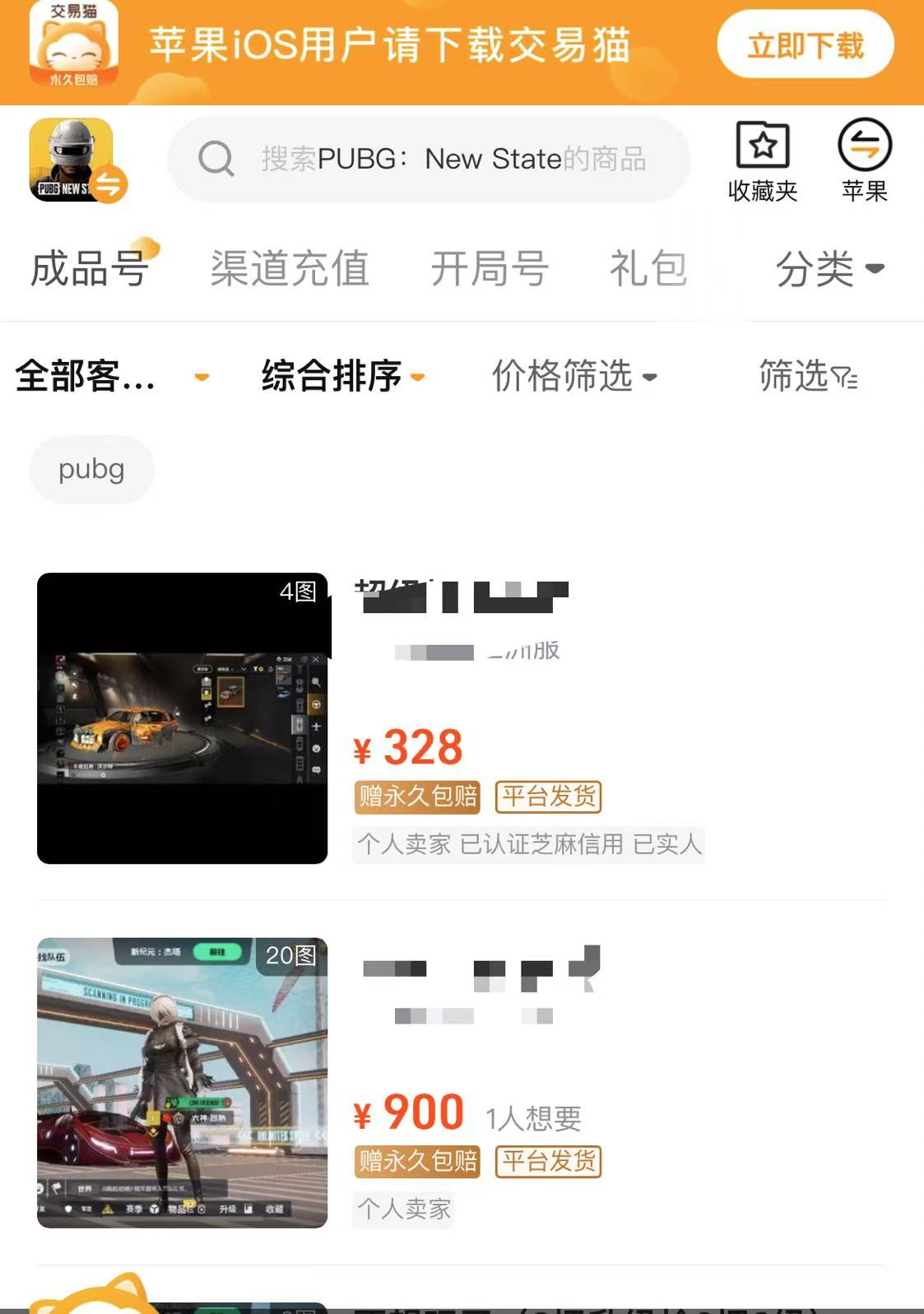The image size is (924, 1314).
Task: Tap the 立即下载 download button
Action: (805, 45)
